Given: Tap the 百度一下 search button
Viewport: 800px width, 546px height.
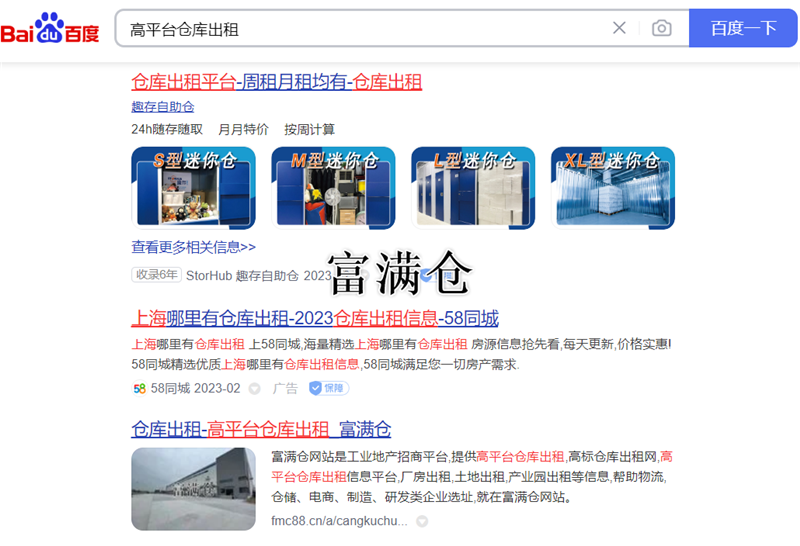Looking at the screenshot, I should (x=743, y=28).
